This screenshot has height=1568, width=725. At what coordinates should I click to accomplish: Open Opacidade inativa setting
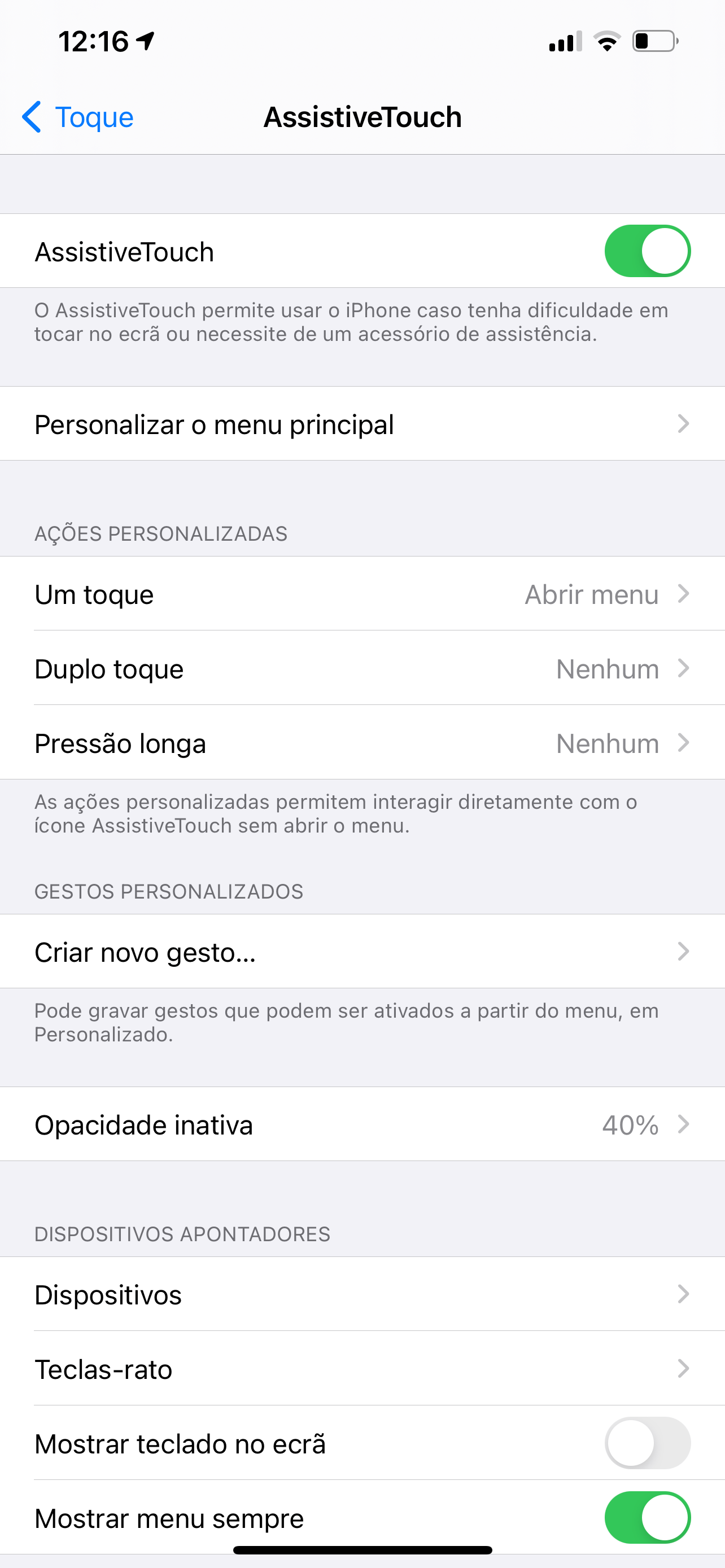[362, 1124]
